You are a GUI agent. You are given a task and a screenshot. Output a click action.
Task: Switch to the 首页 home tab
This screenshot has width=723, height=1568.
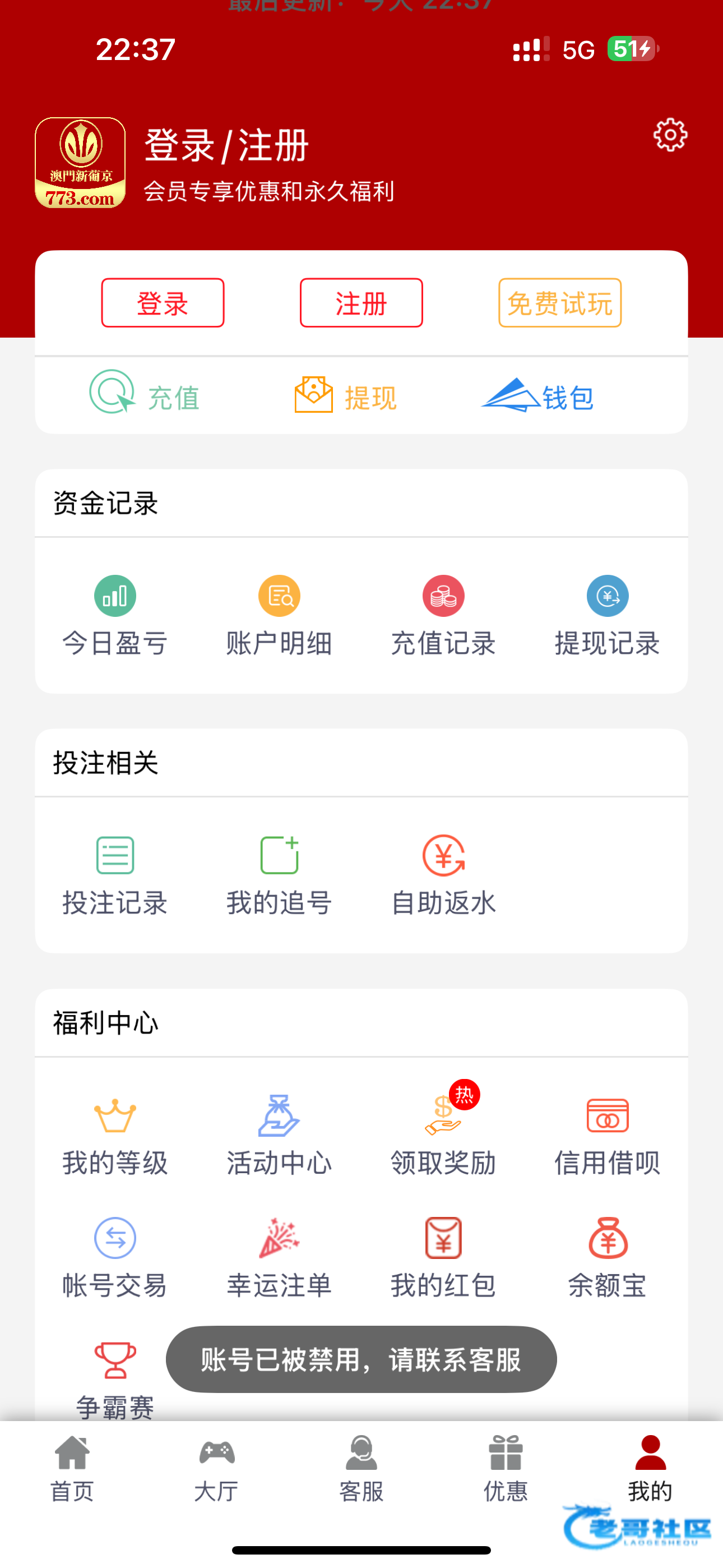(x=72, y=1468)
